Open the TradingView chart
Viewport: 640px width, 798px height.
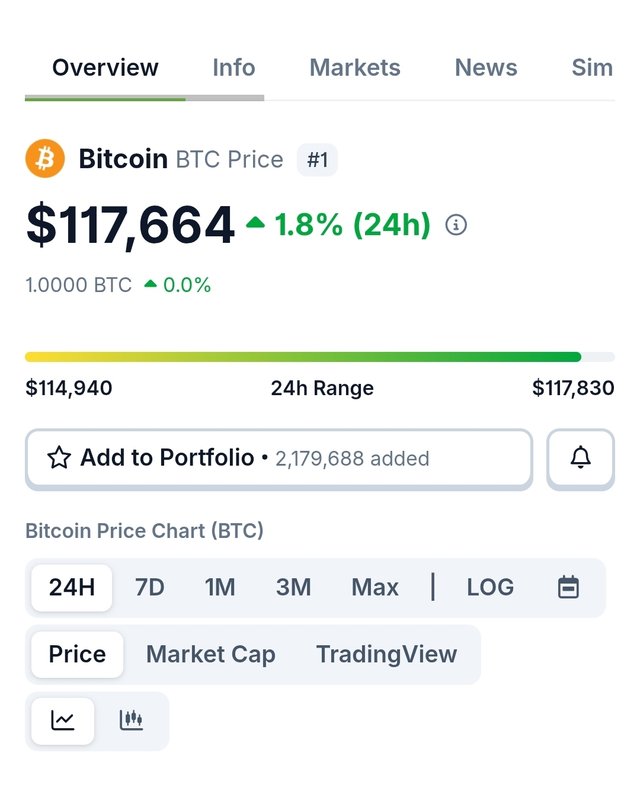(386, 654)
